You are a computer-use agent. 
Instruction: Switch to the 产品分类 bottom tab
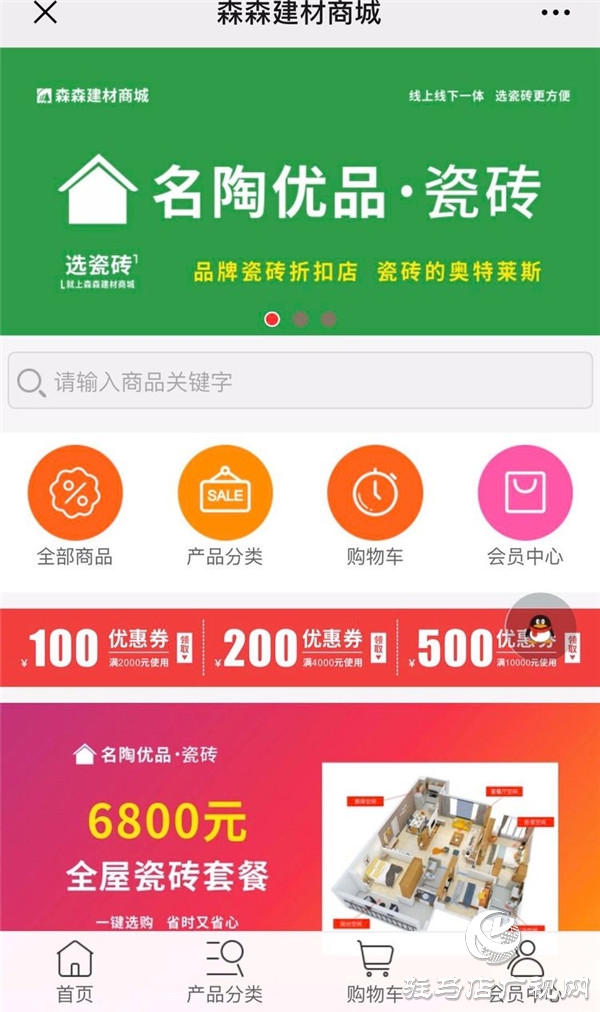coord(225,972)
